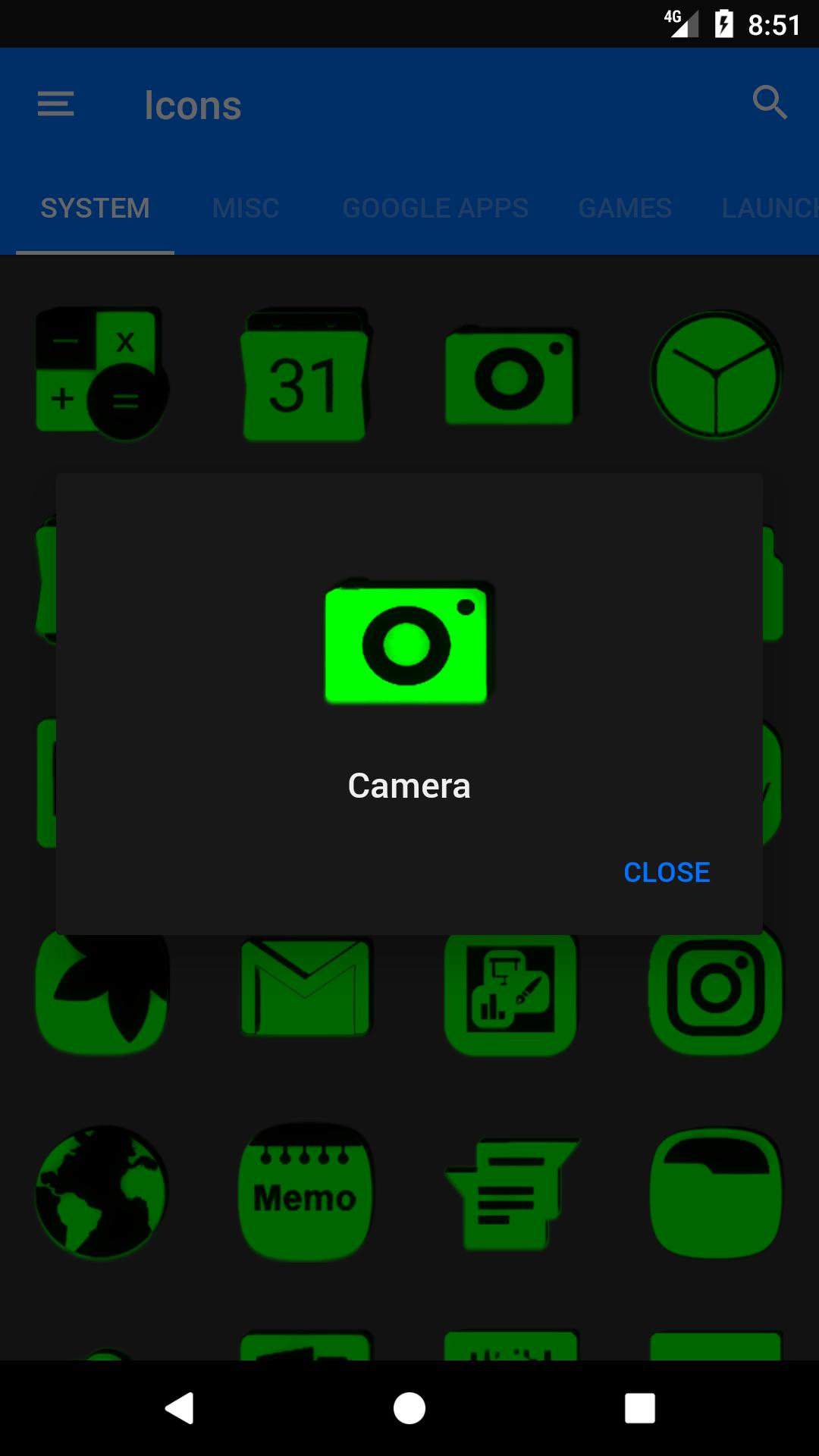Image resolution: width=819 pixels, height=1456 pixels.
Task: Switch to the GAMES tab
Action: pyautogui.click(x=625, y=208)
